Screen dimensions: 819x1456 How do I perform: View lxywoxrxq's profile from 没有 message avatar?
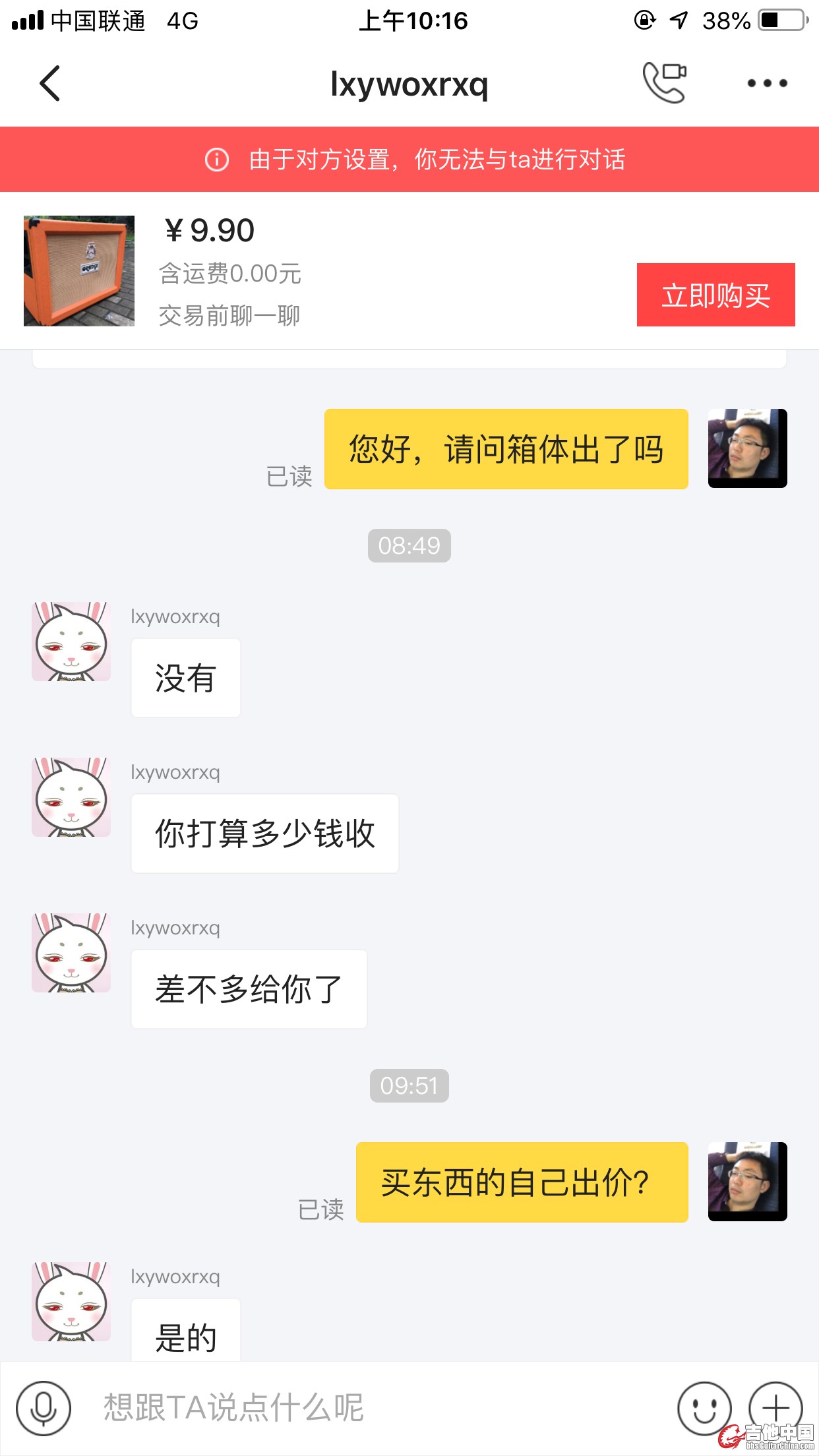click(x=71, y=641)
